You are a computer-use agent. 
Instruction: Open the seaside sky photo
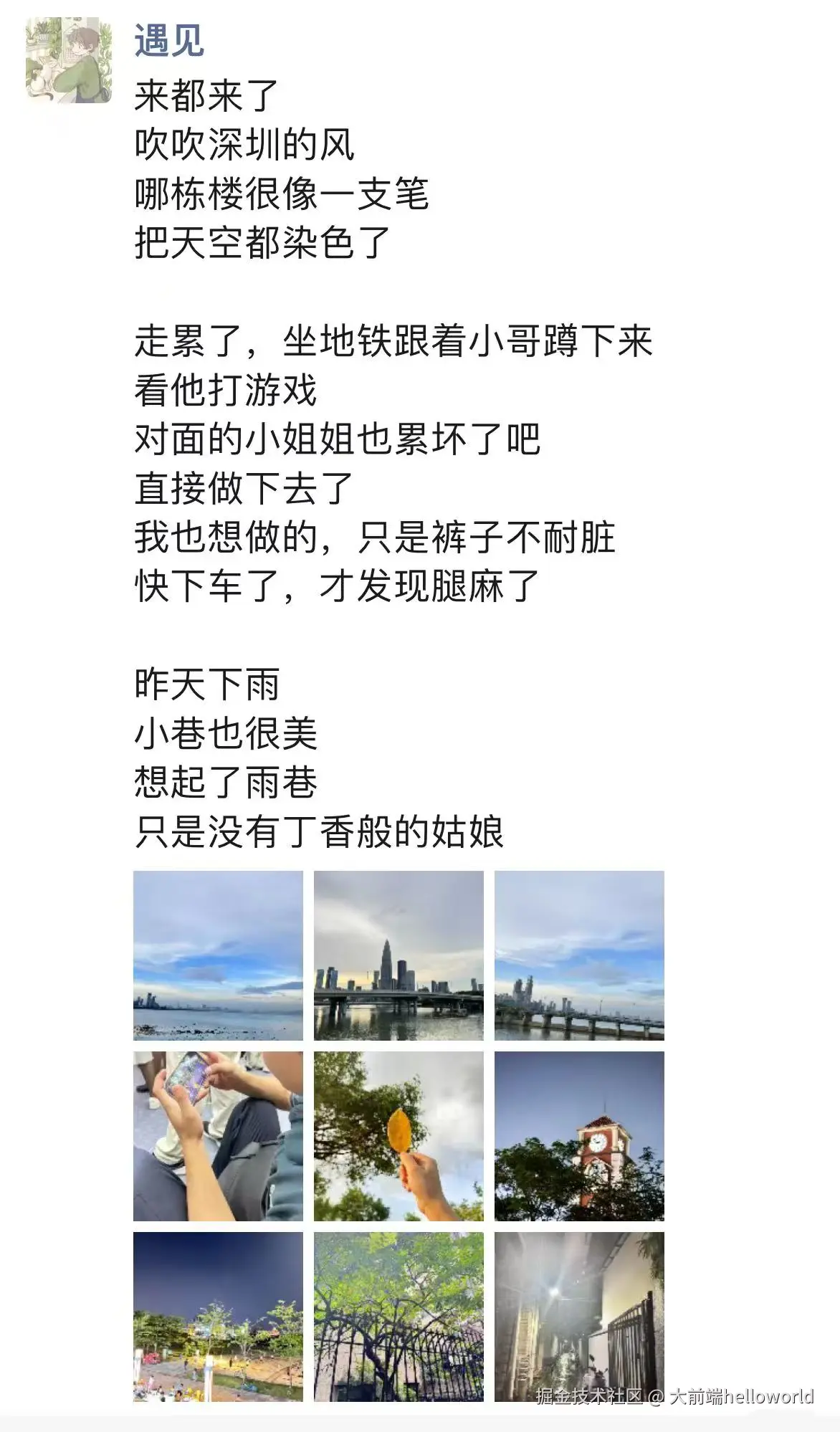218,955
